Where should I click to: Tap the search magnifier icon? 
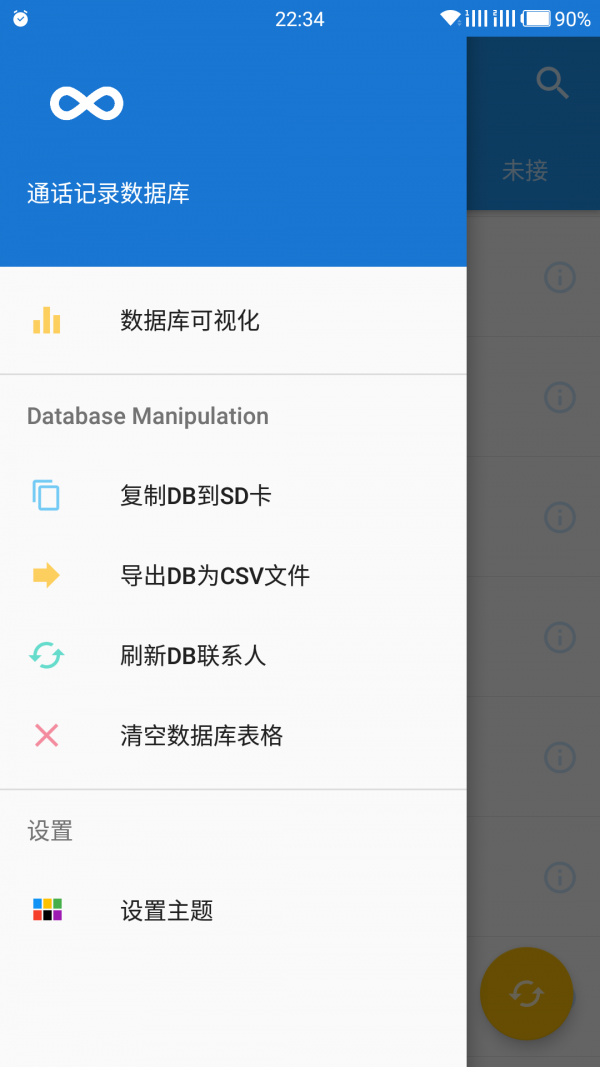[552, 83]
